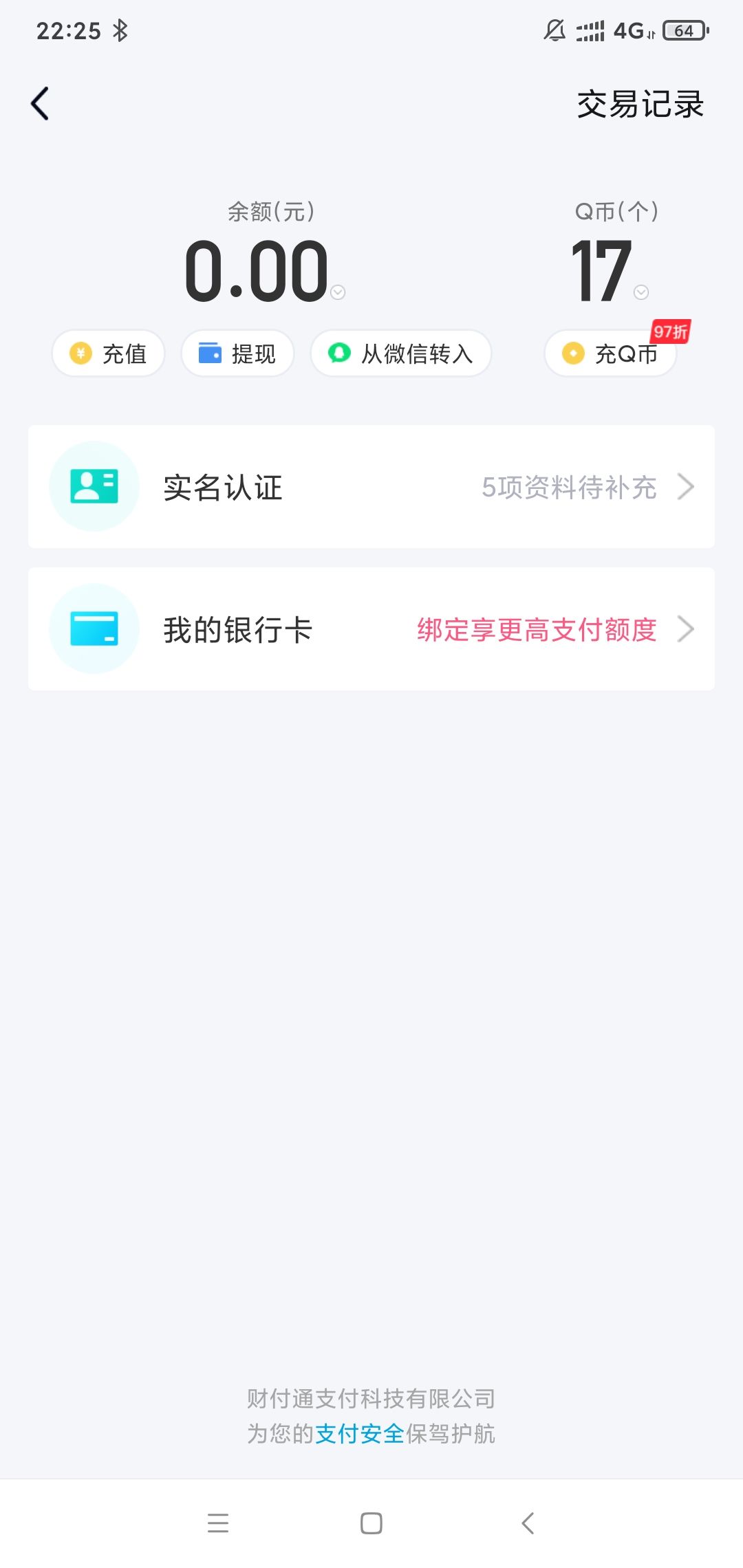743x1568 pixels.
Task: Tap 充Q币 to buy Q coins
Action: 610,353
